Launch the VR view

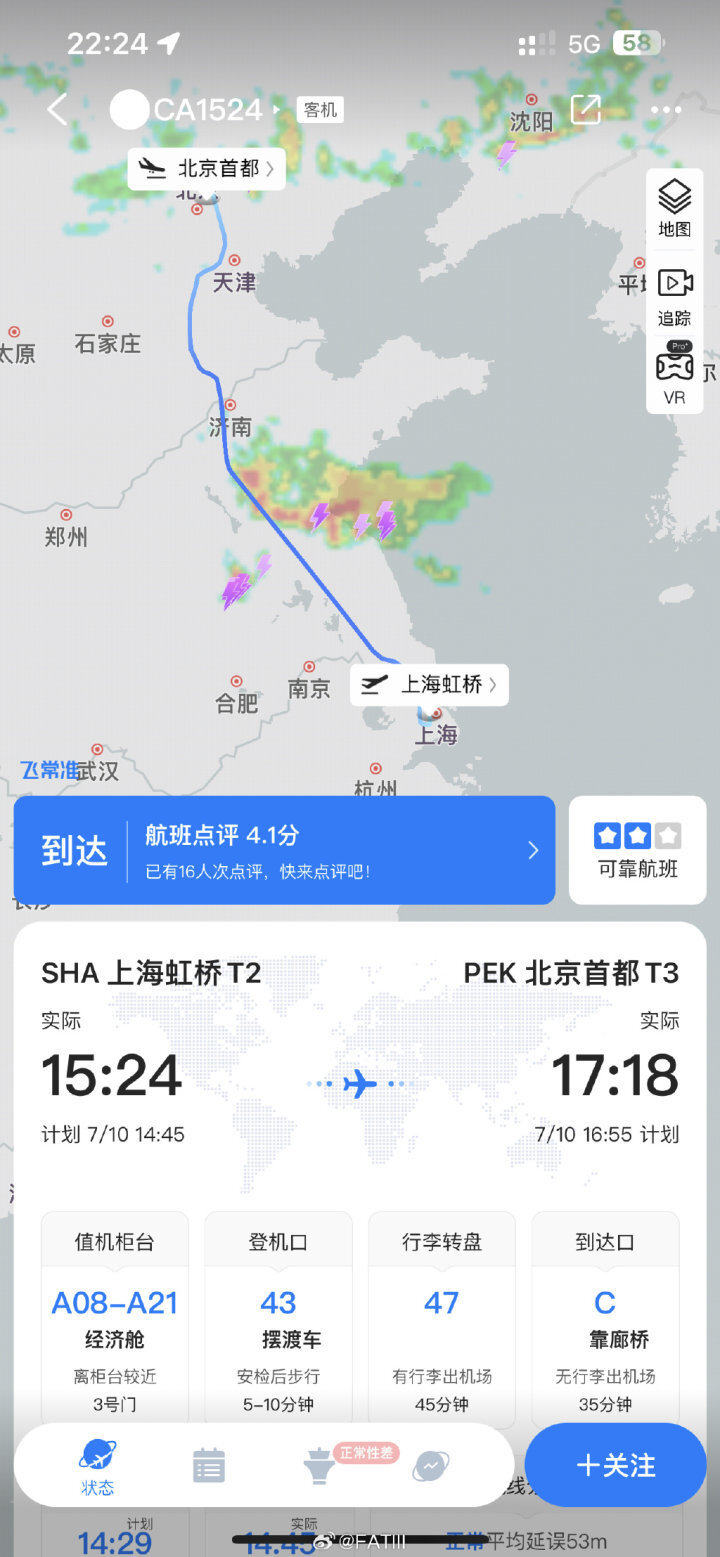click(674, 376)
